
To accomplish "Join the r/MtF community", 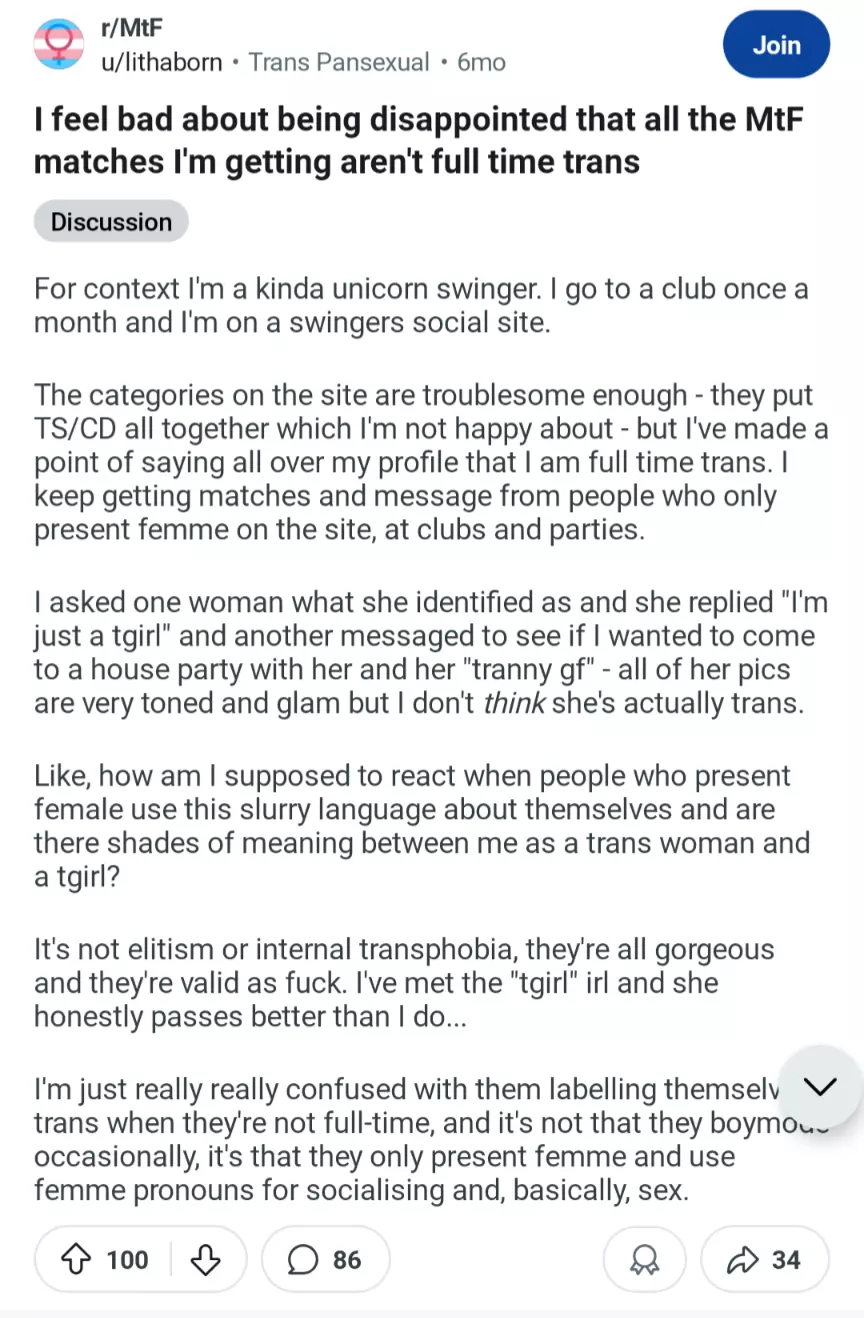I will pyautogui.click(x=776, y=45).
